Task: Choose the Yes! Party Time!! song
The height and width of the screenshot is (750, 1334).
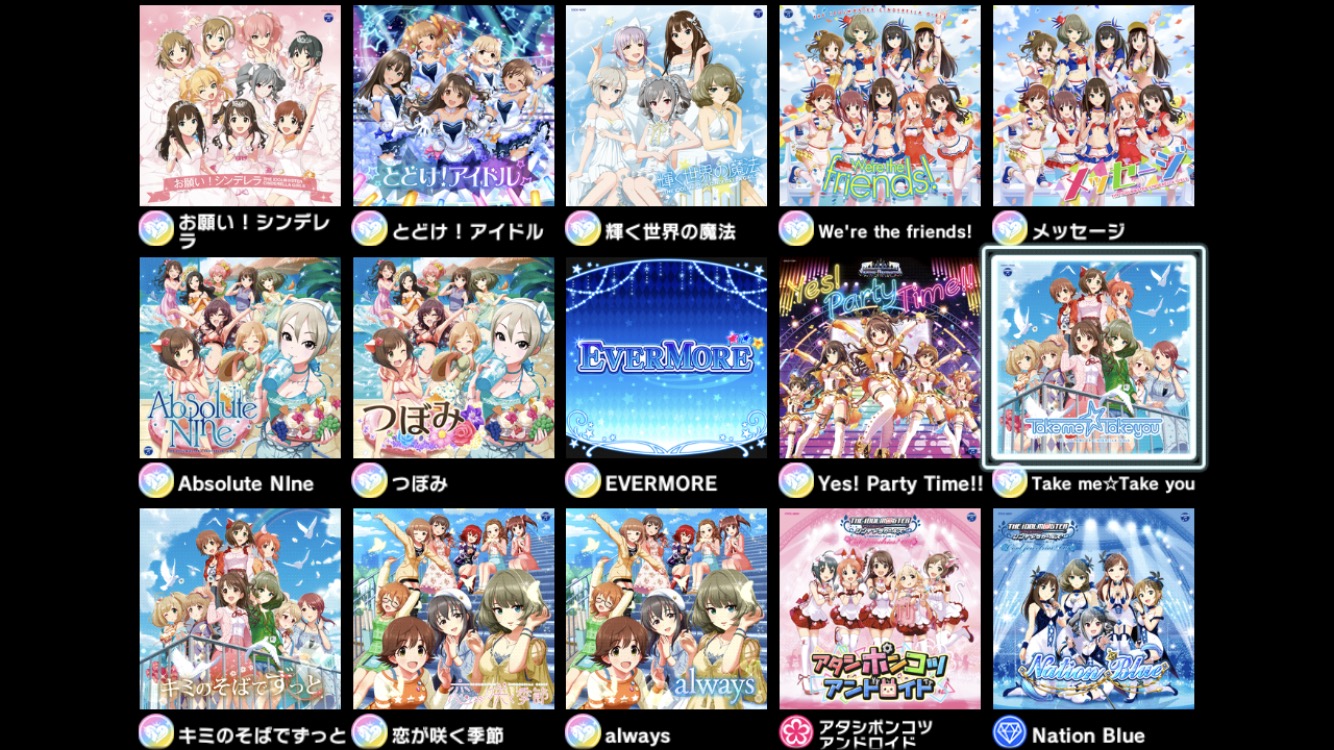Action: (x=880, y=358)
